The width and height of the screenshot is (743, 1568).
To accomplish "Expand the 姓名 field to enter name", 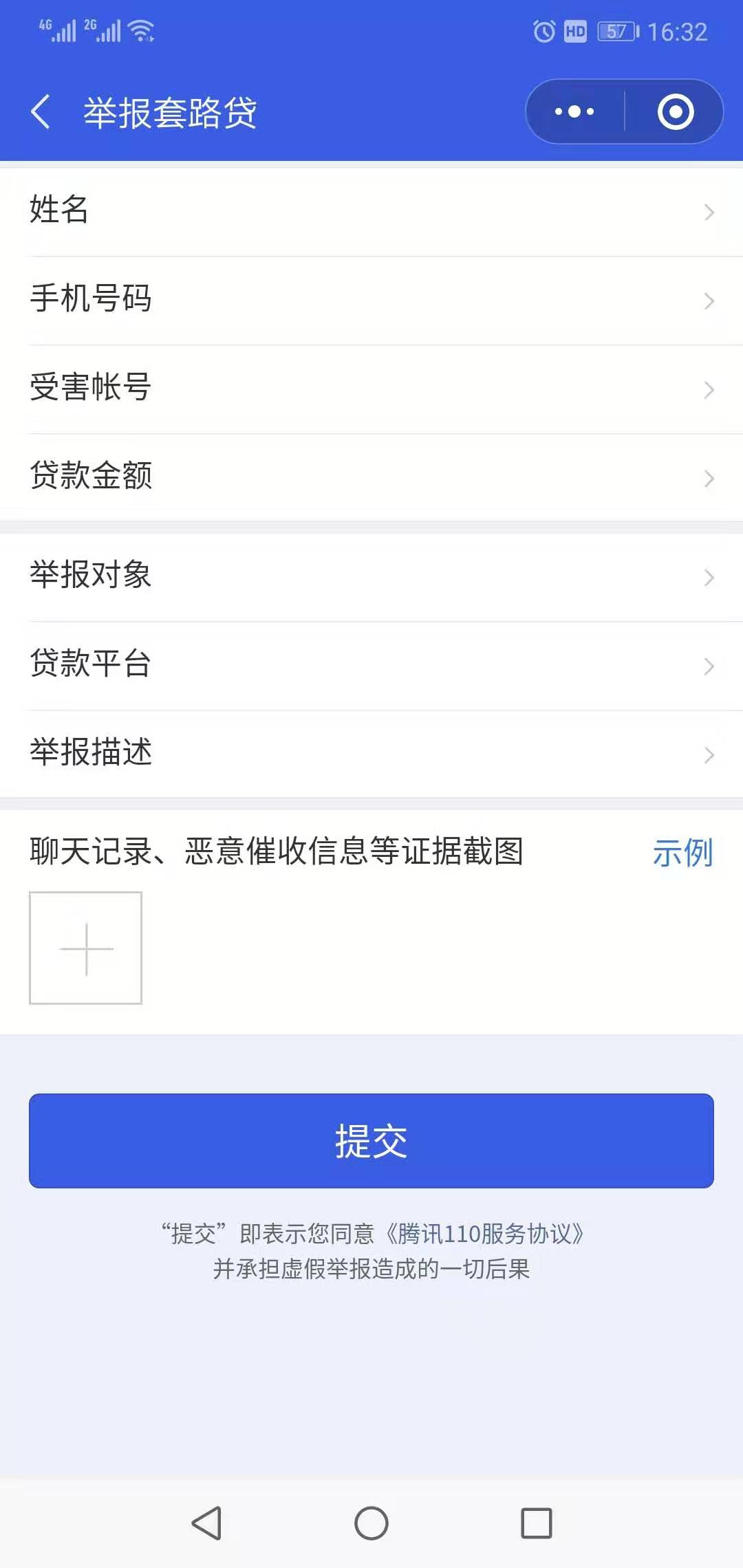I will pyautogui.click(x=371, y=211).
